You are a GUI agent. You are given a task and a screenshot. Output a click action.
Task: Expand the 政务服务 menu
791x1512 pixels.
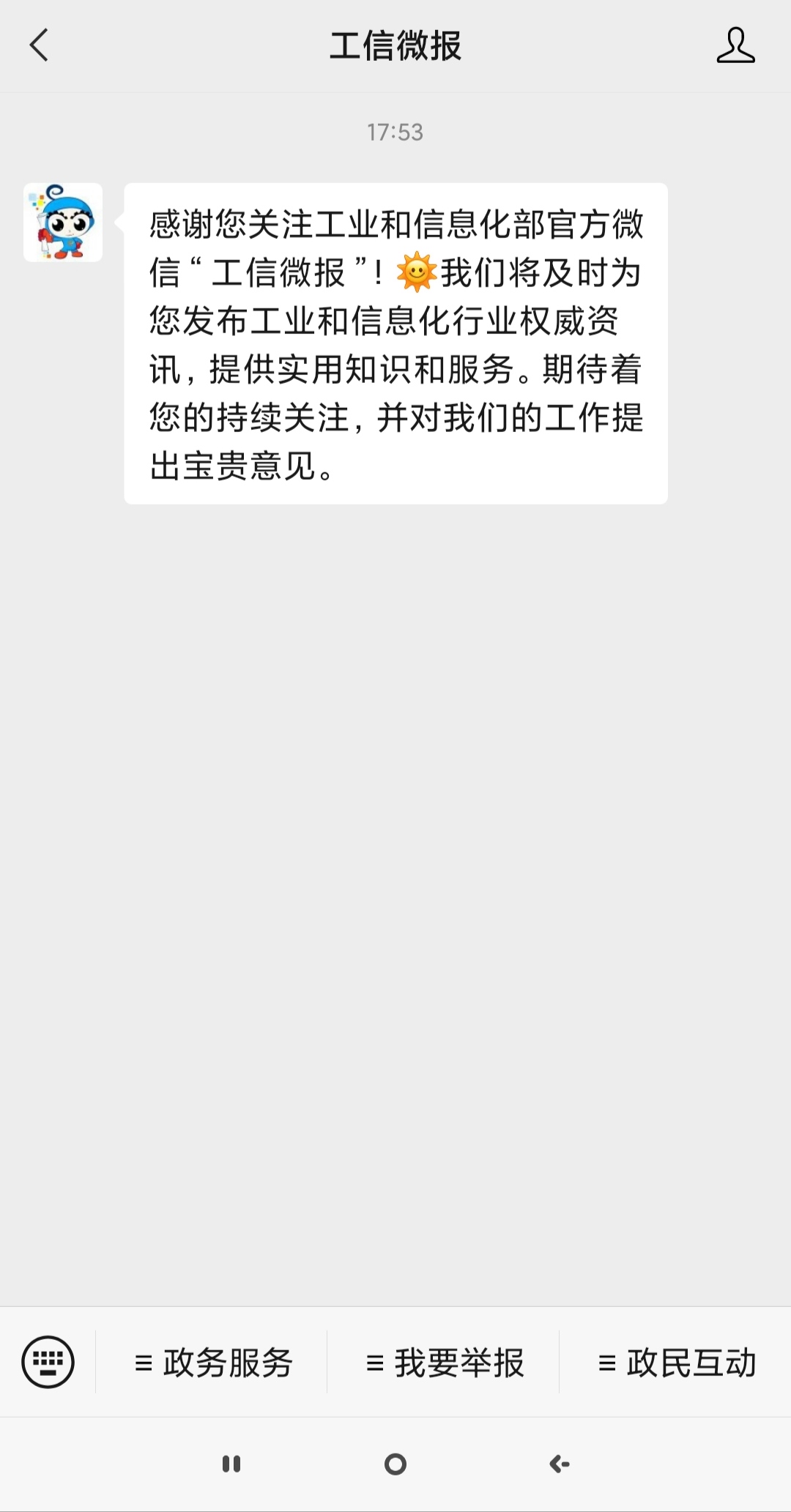pyautogui.click(x=213, y=1363)
